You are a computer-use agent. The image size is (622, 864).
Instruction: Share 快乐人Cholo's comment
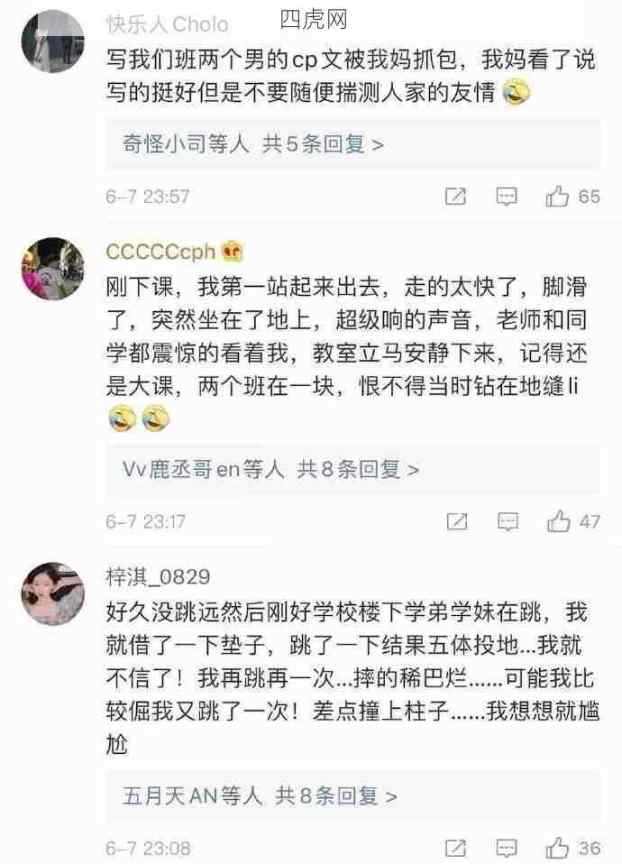[456, 196]
